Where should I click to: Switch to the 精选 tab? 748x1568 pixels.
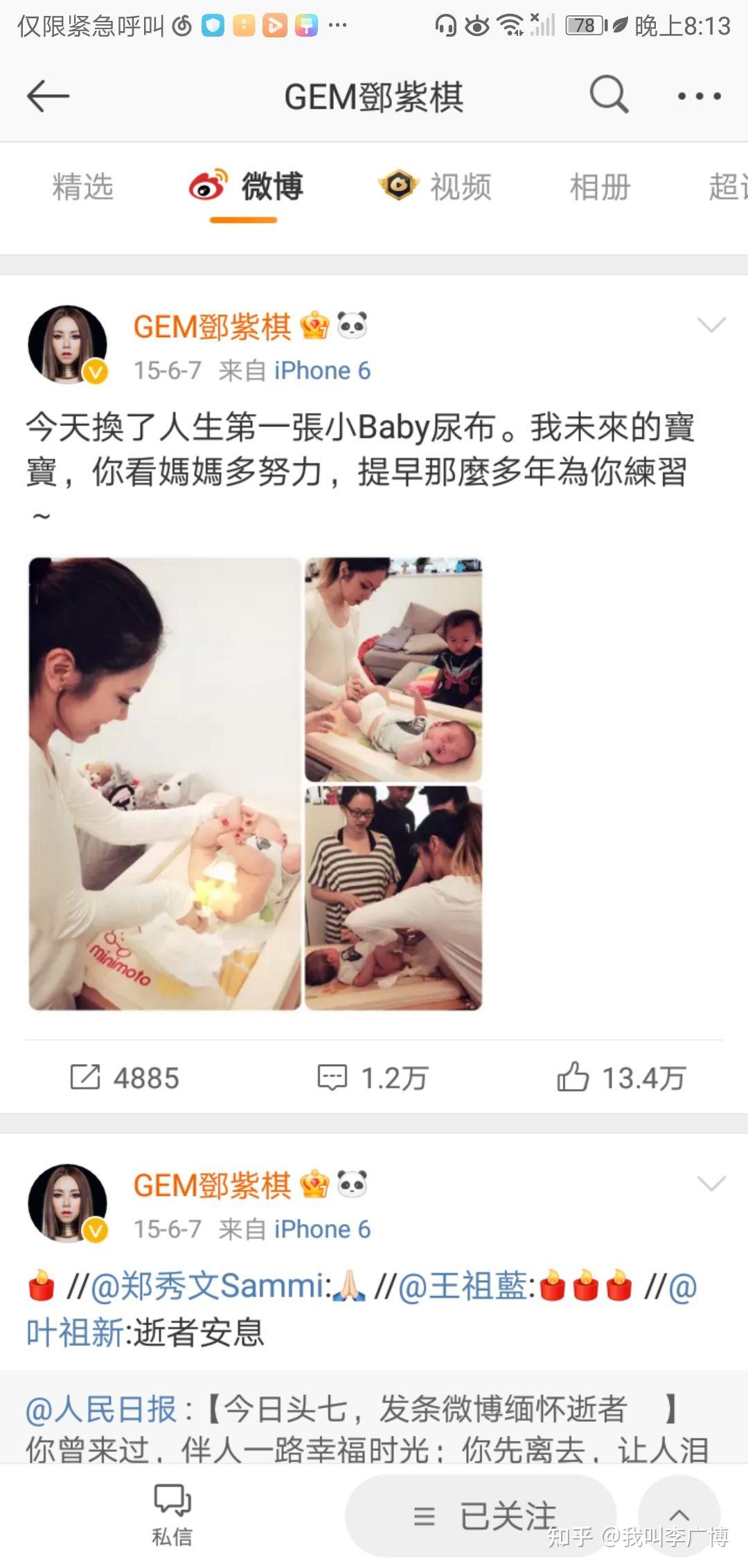tap(83, 187)
